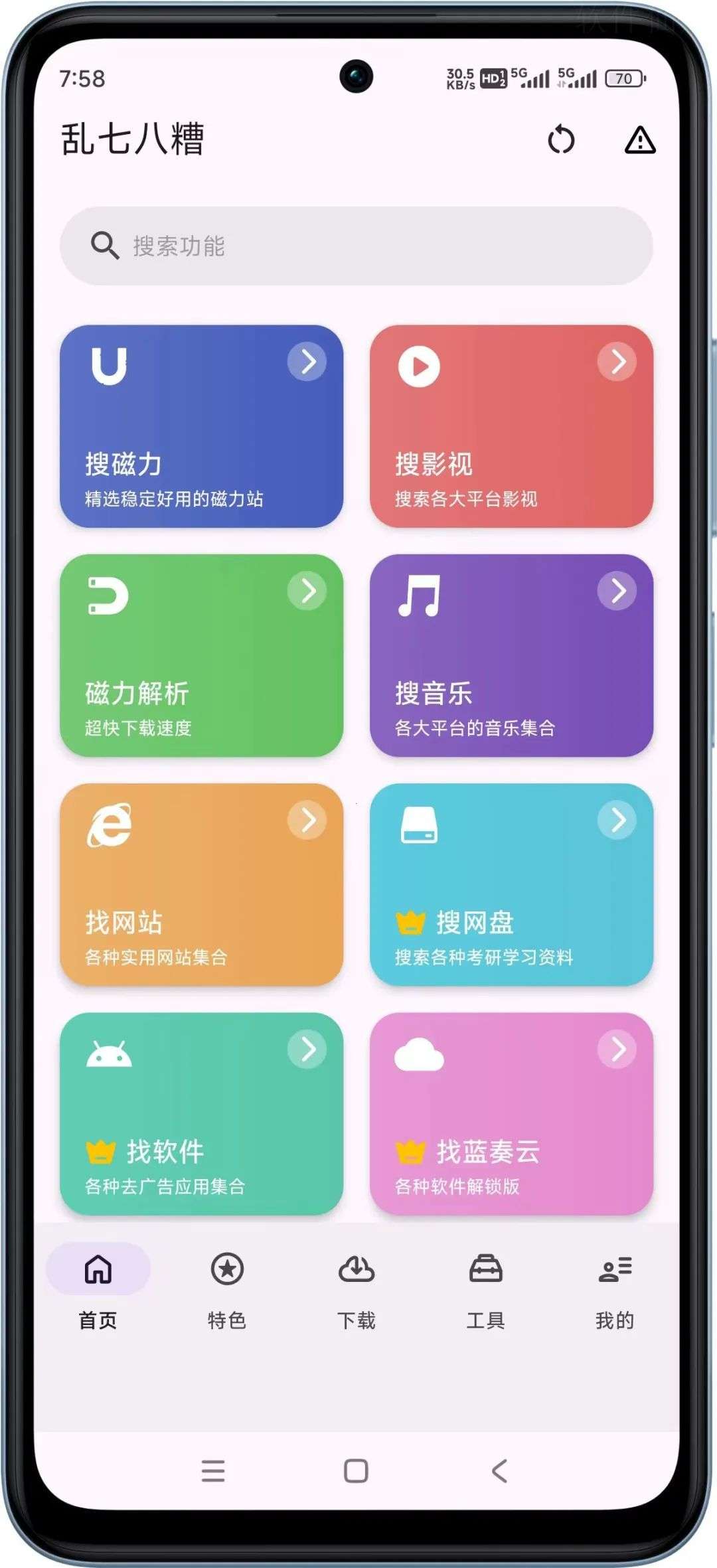Screen dimensions: 717x1568
Task: Open the 搜网盘 card
Action: click(511, 884)
